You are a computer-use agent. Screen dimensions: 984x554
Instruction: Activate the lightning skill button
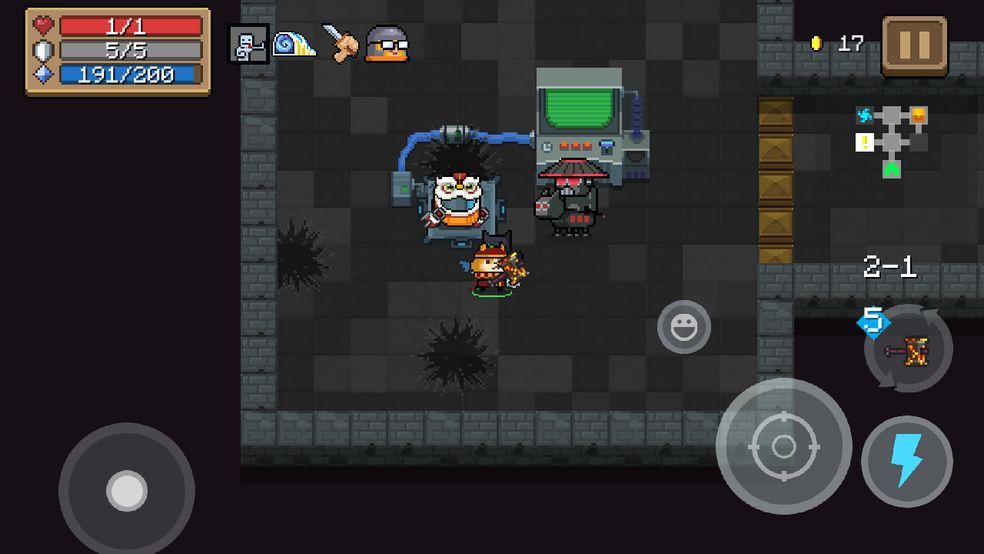[x=906, y=461]
